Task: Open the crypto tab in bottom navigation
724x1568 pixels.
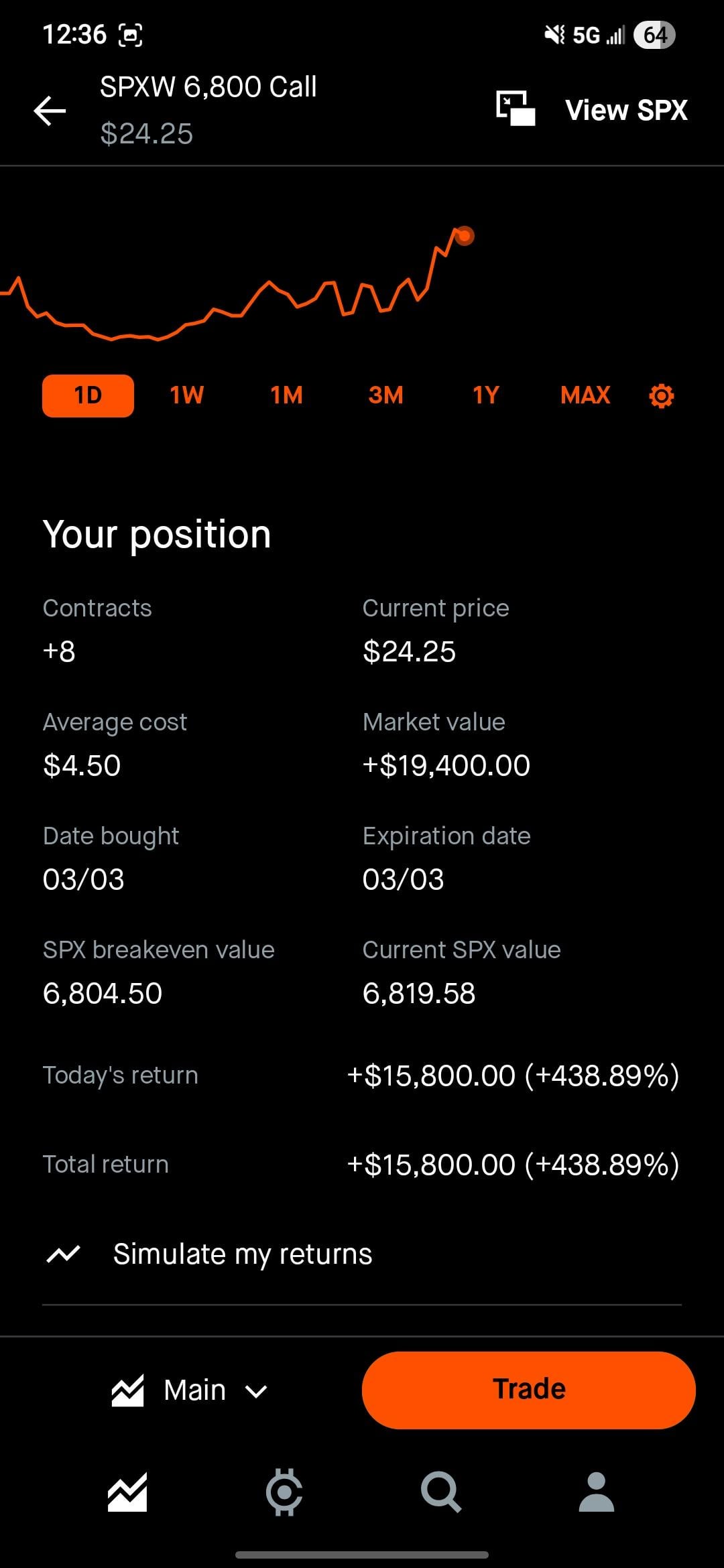Action: pos(284,1492)
